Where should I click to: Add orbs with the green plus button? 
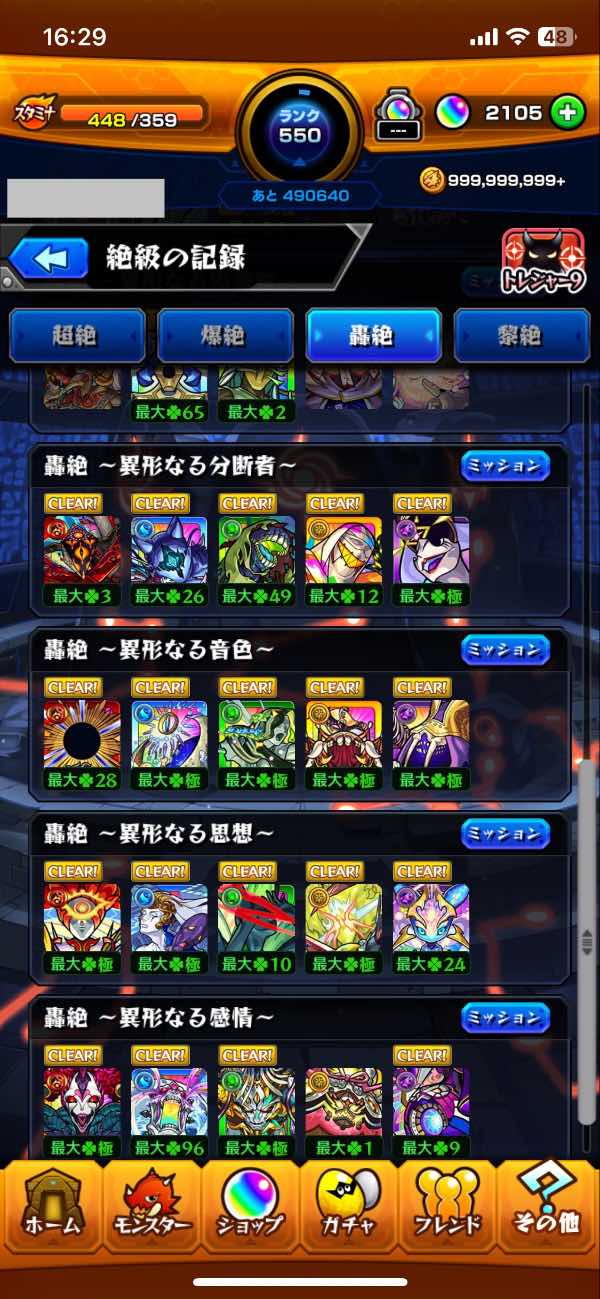coord(567,113)
